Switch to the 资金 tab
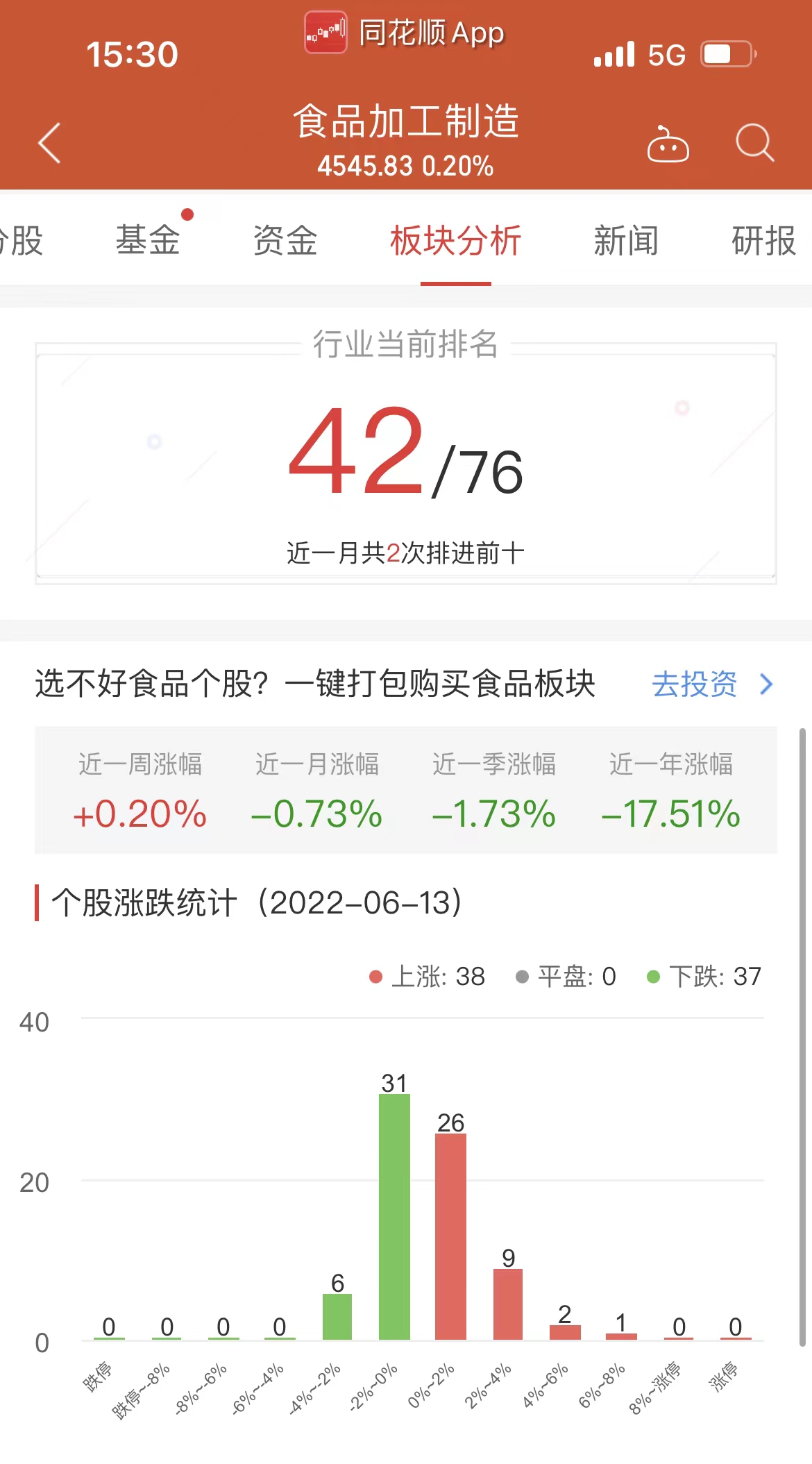The image size is (812, 1464). 285,241
